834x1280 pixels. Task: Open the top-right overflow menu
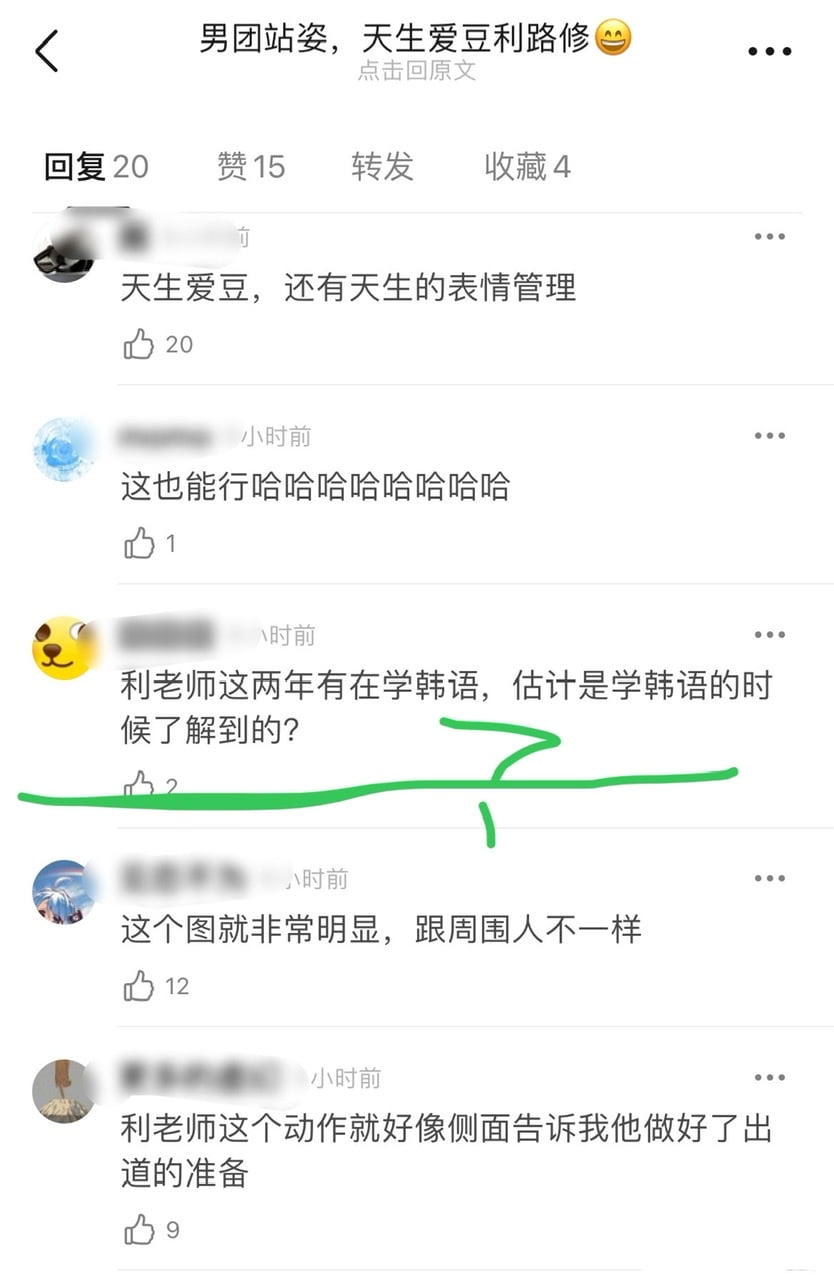point(770,52)
